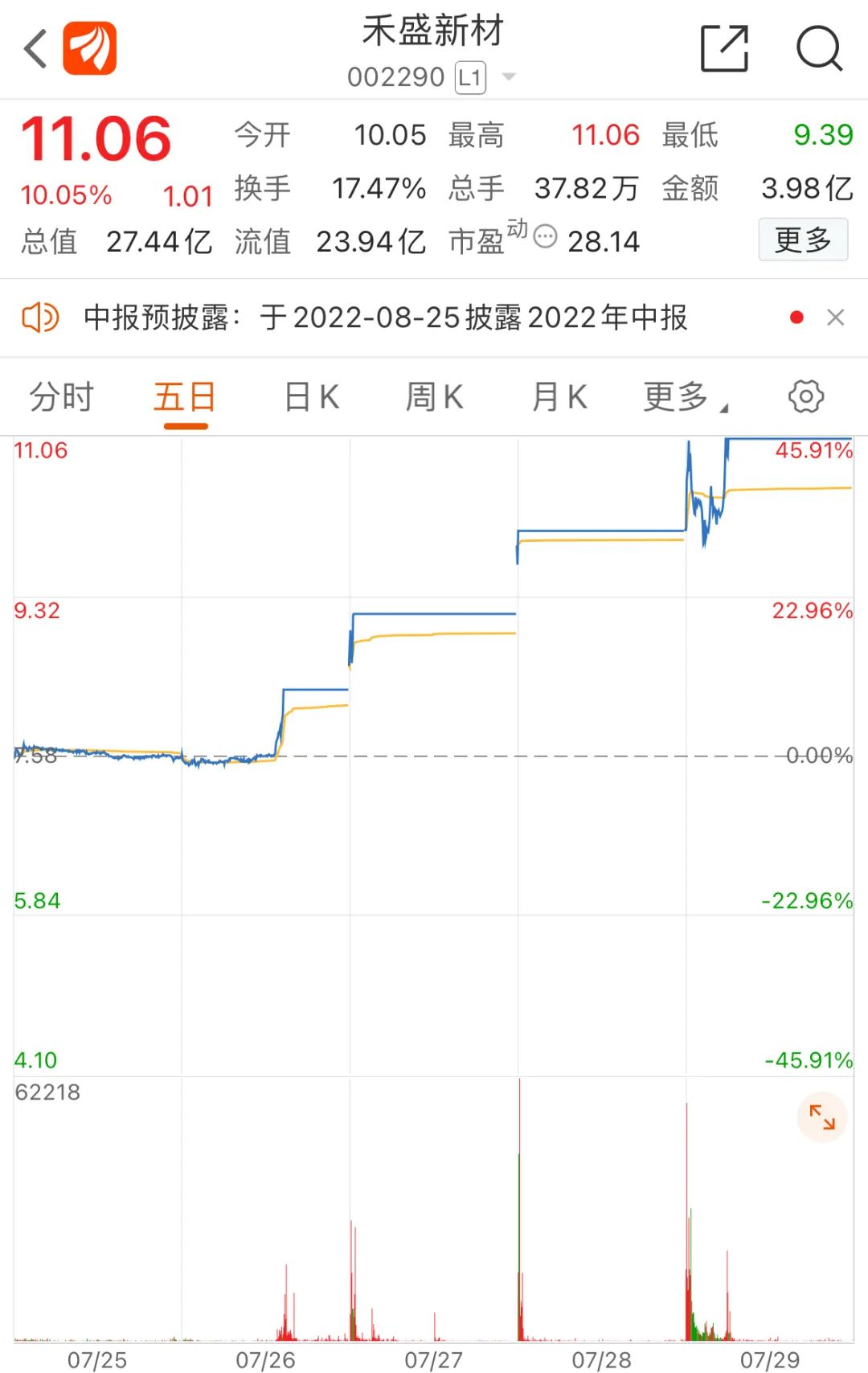868x1373 pixels.
Task: Expand chart to fullscreen view
Action: [x=821, y=1117]
